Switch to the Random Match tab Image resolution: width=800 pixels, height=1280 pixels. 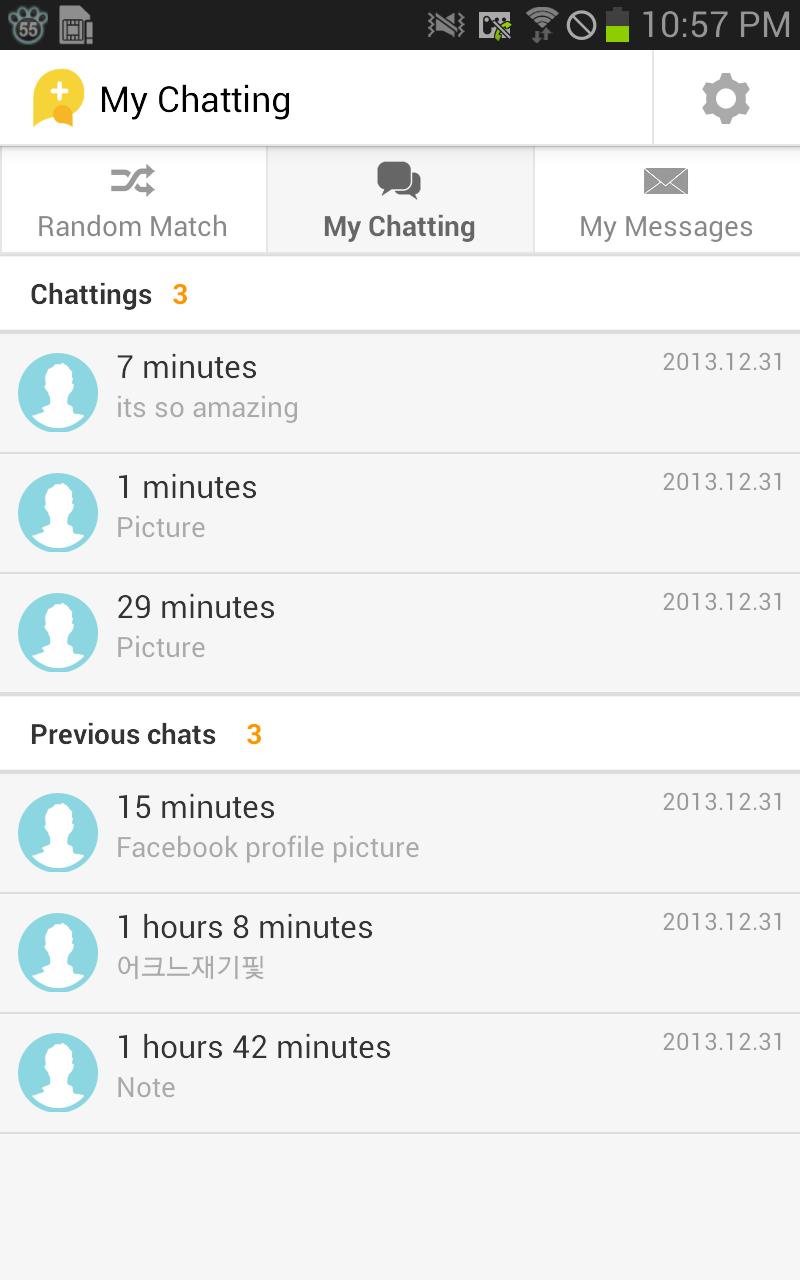pyautogui.click(x=133, y=200)
